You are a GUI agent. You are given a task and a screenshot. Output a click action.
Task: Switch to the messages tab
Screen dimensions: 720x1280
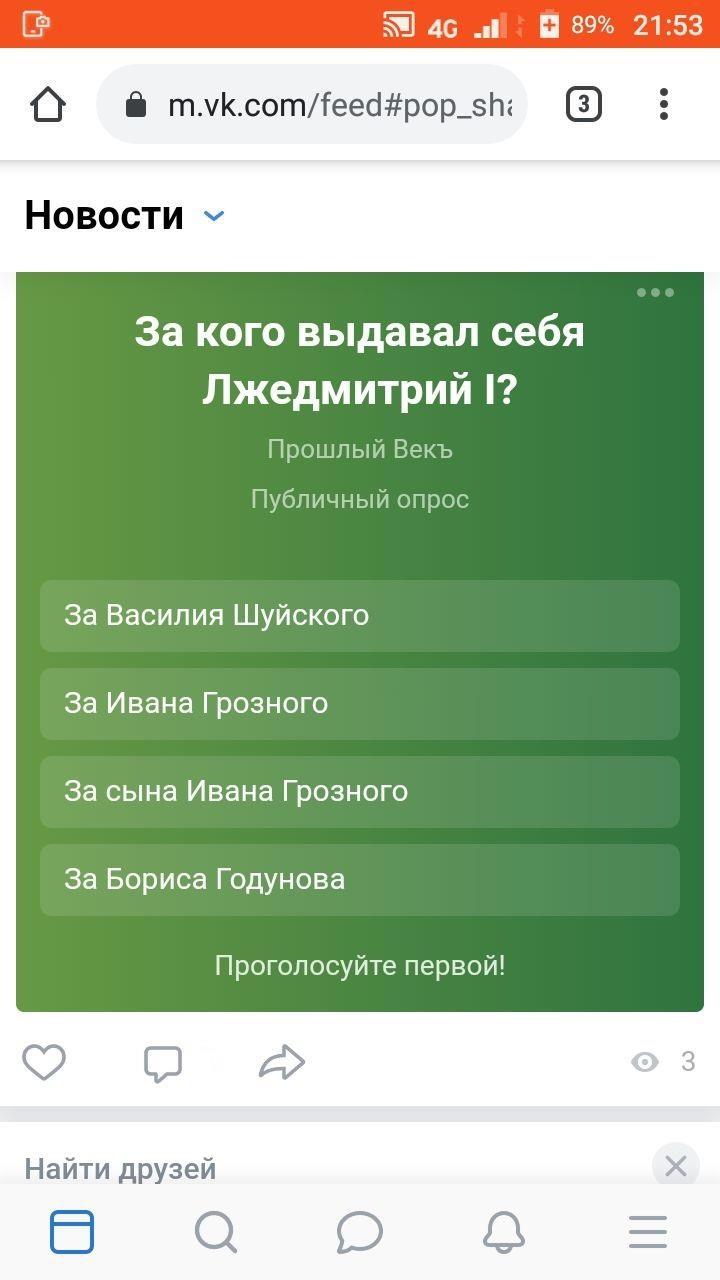pyautogui.click(x=360, y=1231)
